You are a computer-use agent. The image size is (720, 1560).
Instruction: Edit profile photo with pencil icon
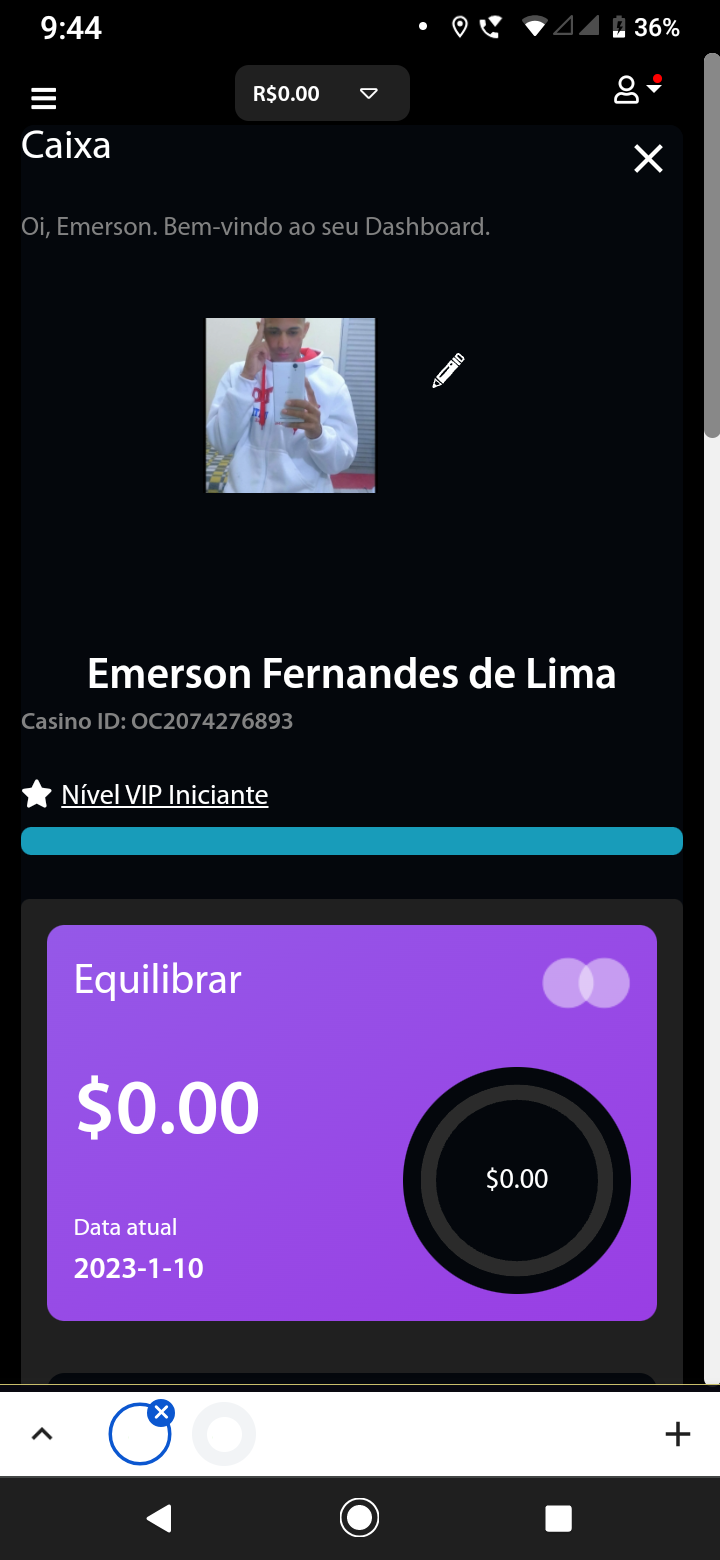448,370
